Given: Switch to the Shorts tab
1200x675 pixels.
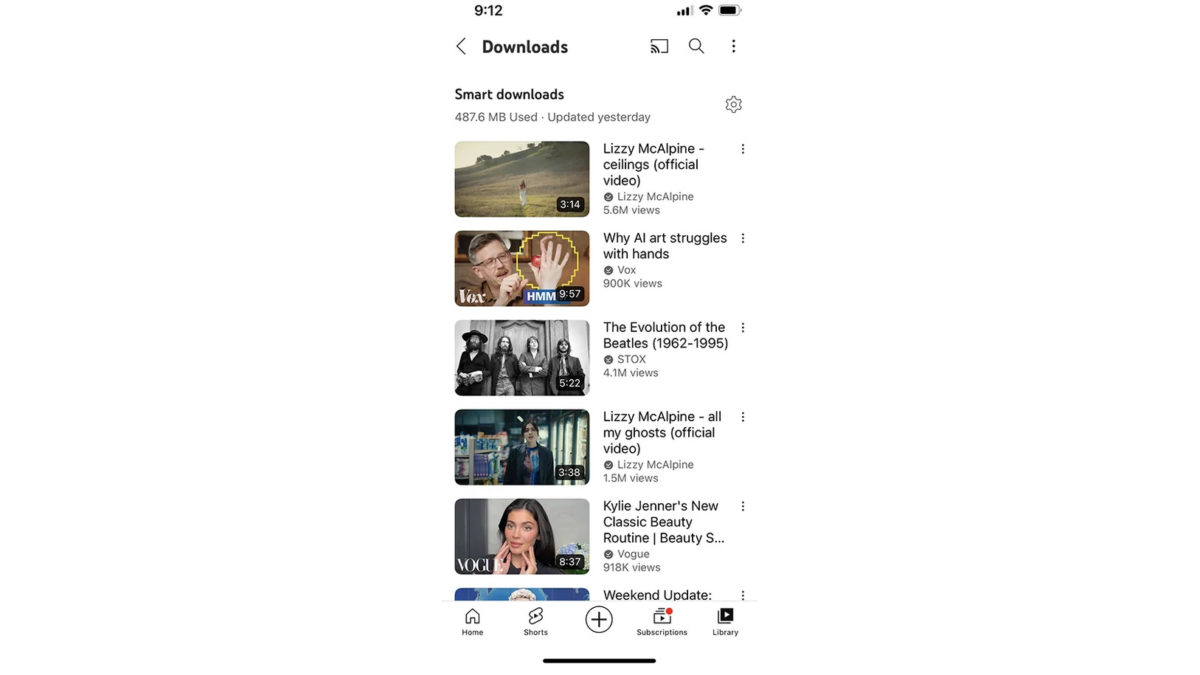Looking at the screenshot, I should coord(535,621).
